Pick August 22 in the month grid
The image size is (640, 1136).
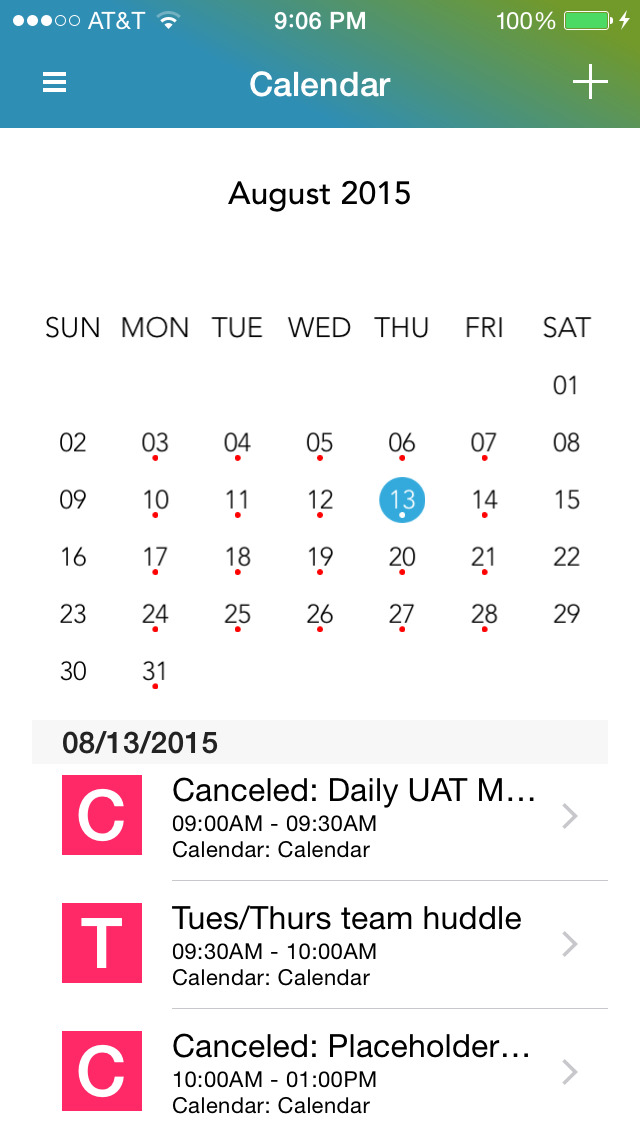[x=566, y=557]
